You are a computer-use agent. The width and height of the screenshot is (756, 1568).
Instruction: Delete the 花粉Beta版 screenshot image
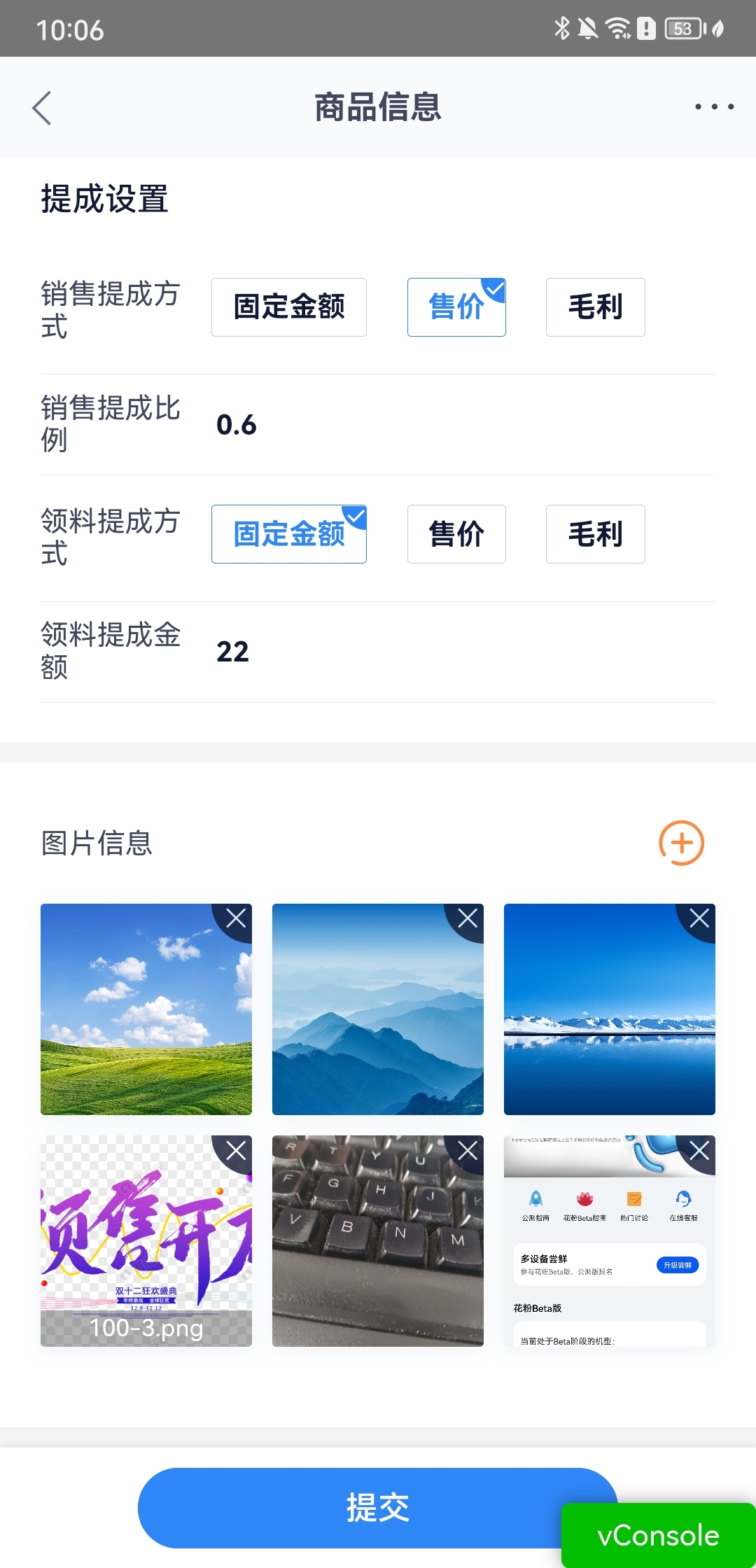[x=699, y=1150]
